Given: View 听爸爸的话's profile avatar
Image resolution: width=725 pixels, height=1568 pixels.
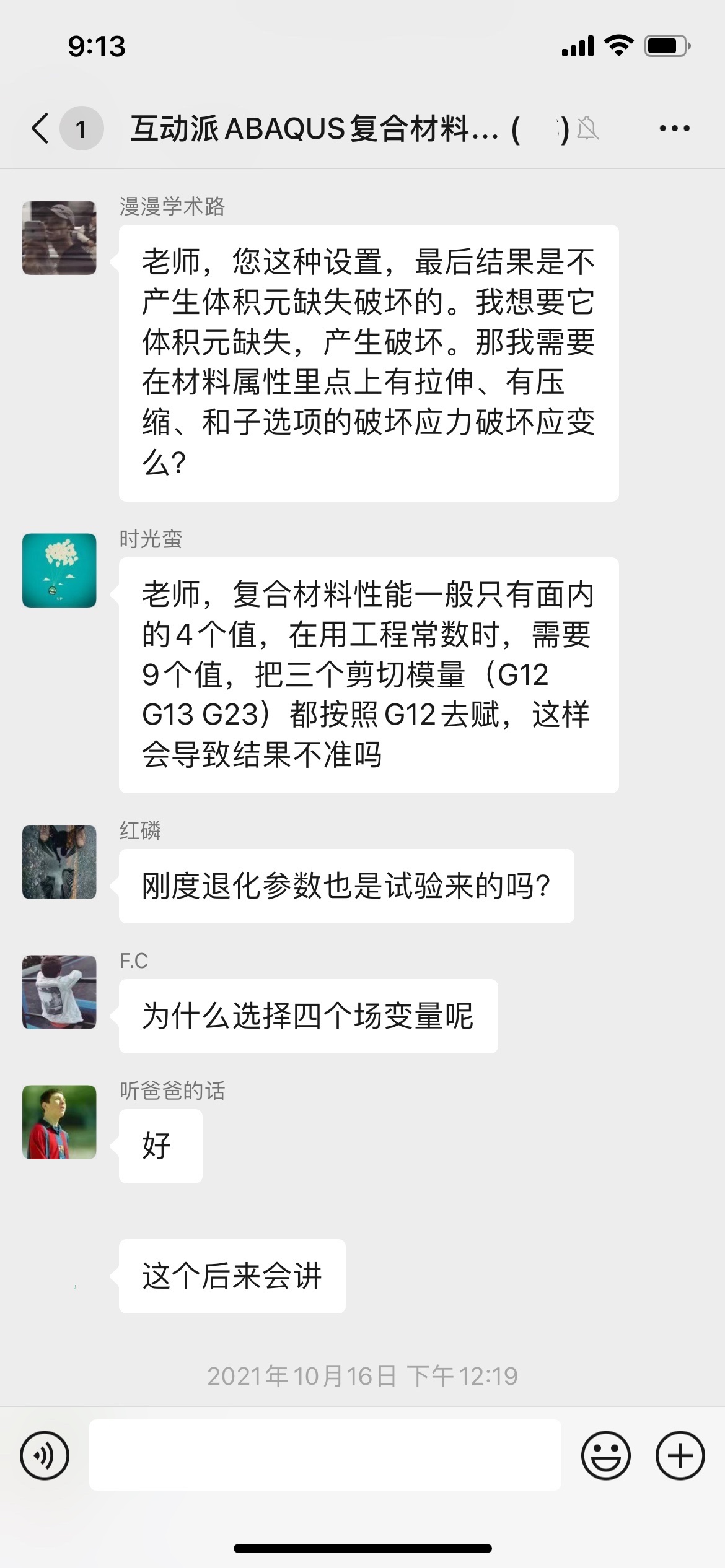Looking at the screenshot, I should [x=59, y=1122].
